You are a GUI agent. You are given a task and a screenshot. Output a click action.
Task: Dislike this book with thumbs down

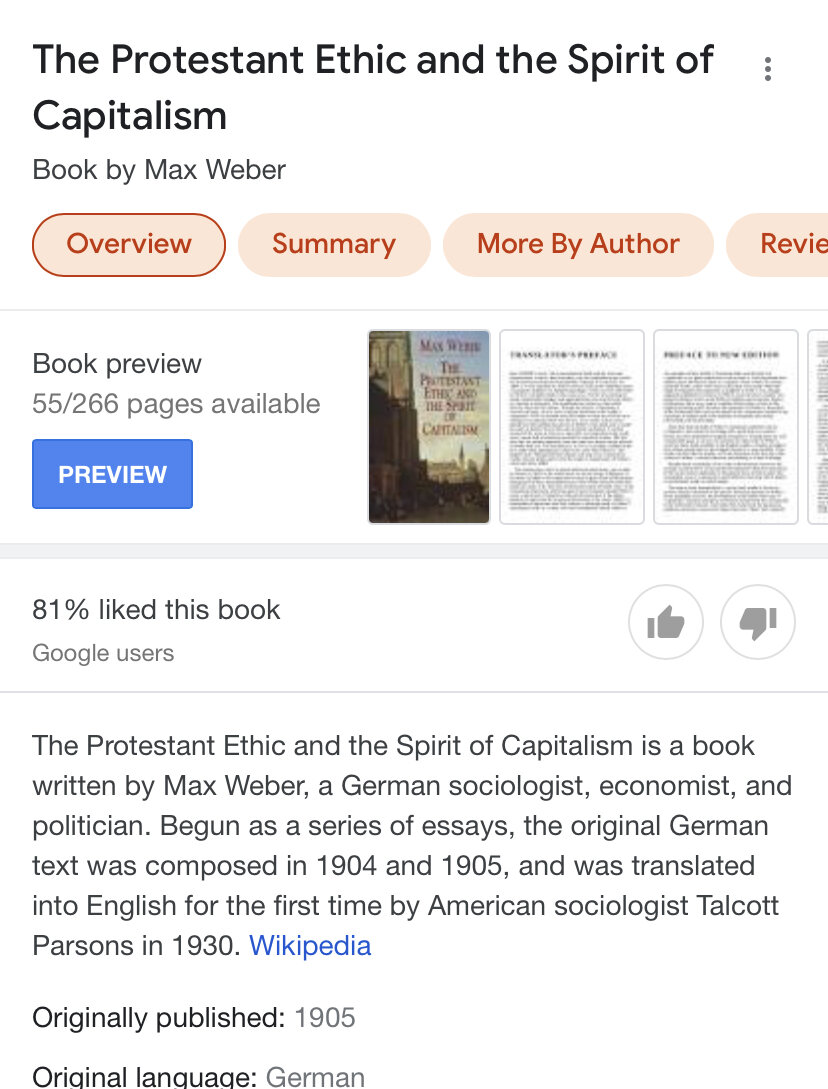coord(757,623)
